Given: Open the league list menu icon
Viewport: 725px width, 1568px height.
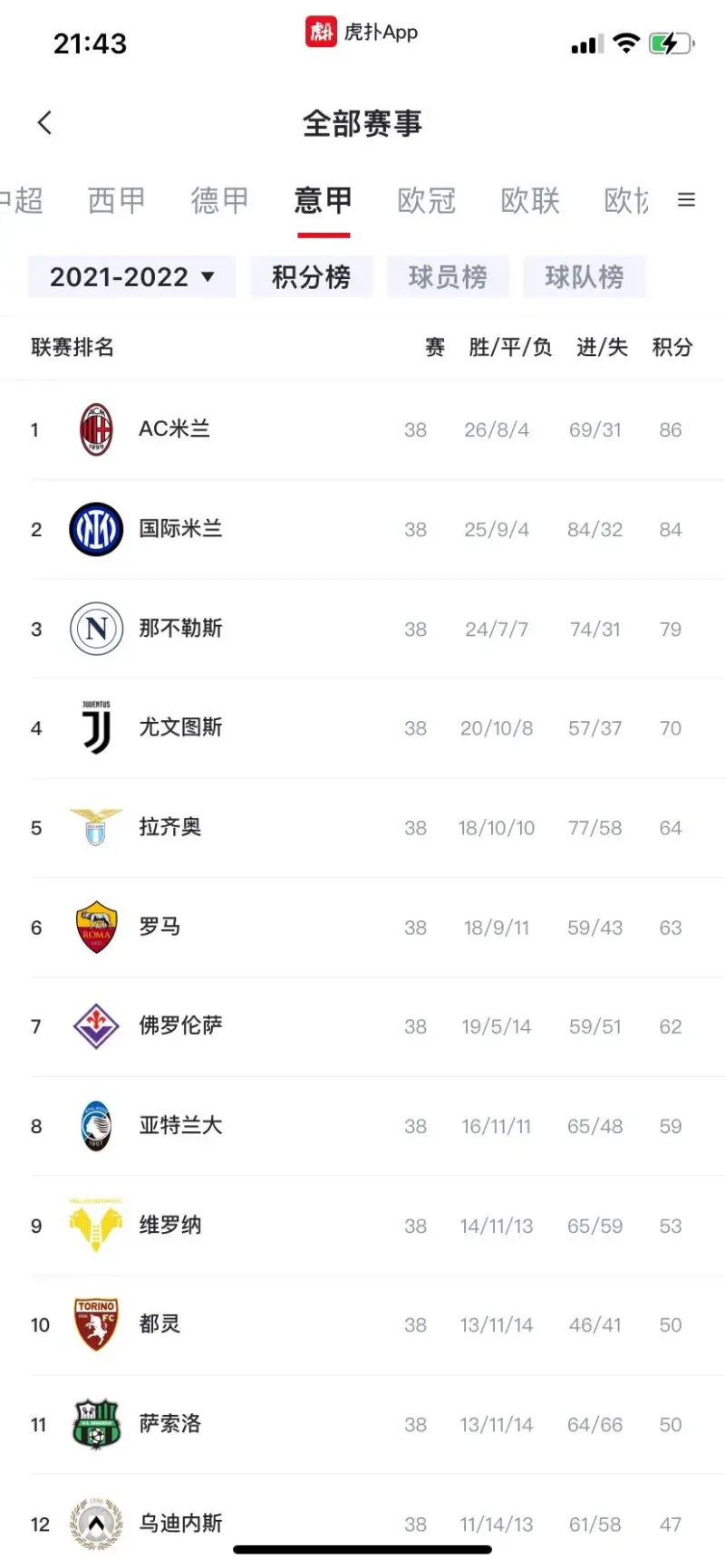Looking at the screenshot, I should coord(687,200).
